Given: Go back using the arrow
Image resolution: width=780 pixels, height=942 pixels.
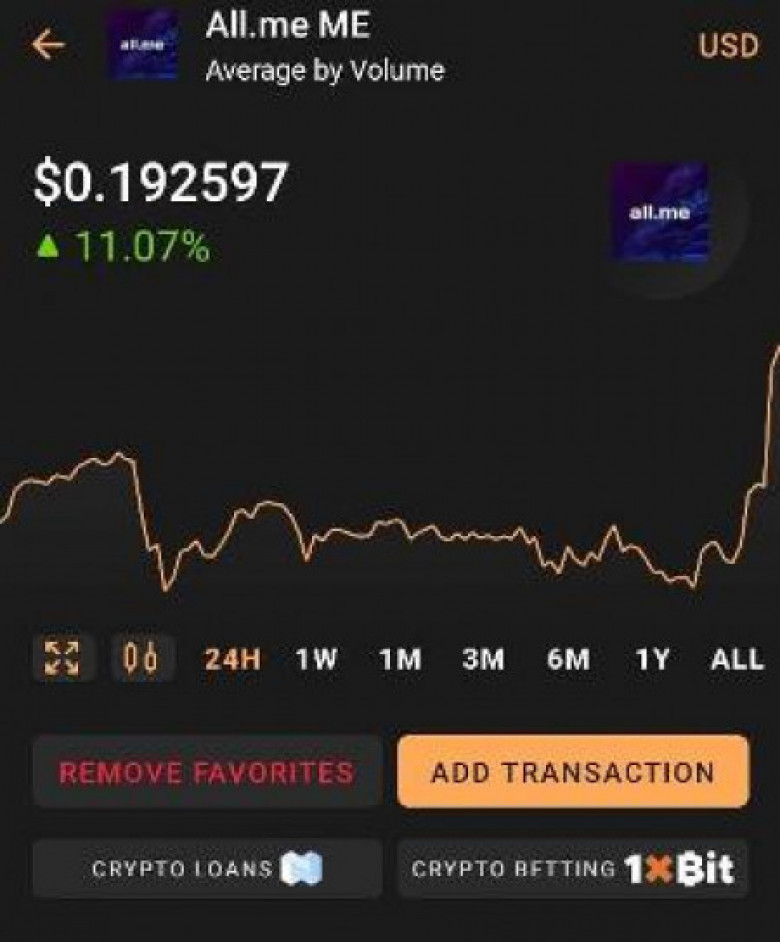Looking at the screenshot, I should (48, 45).
